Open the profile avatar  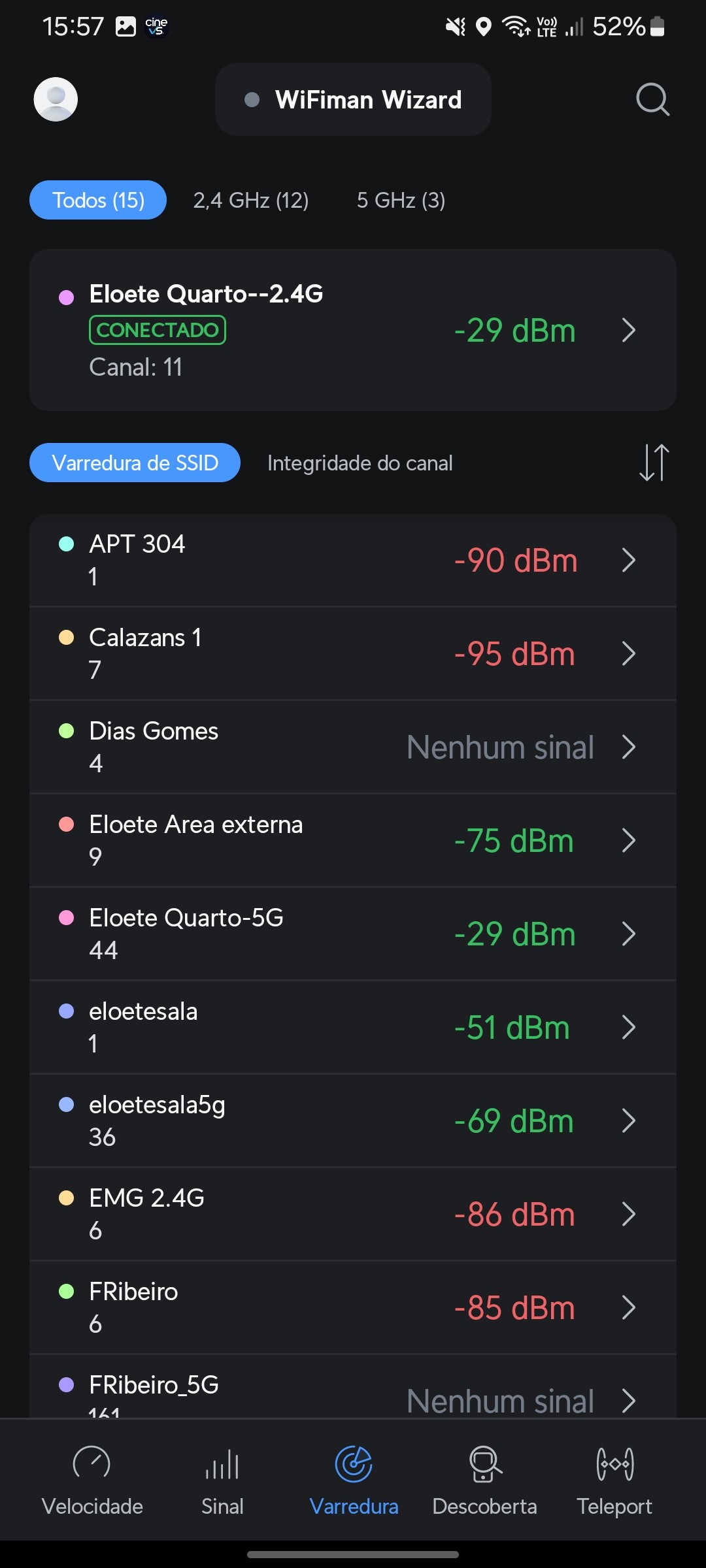tap(56, 99)
